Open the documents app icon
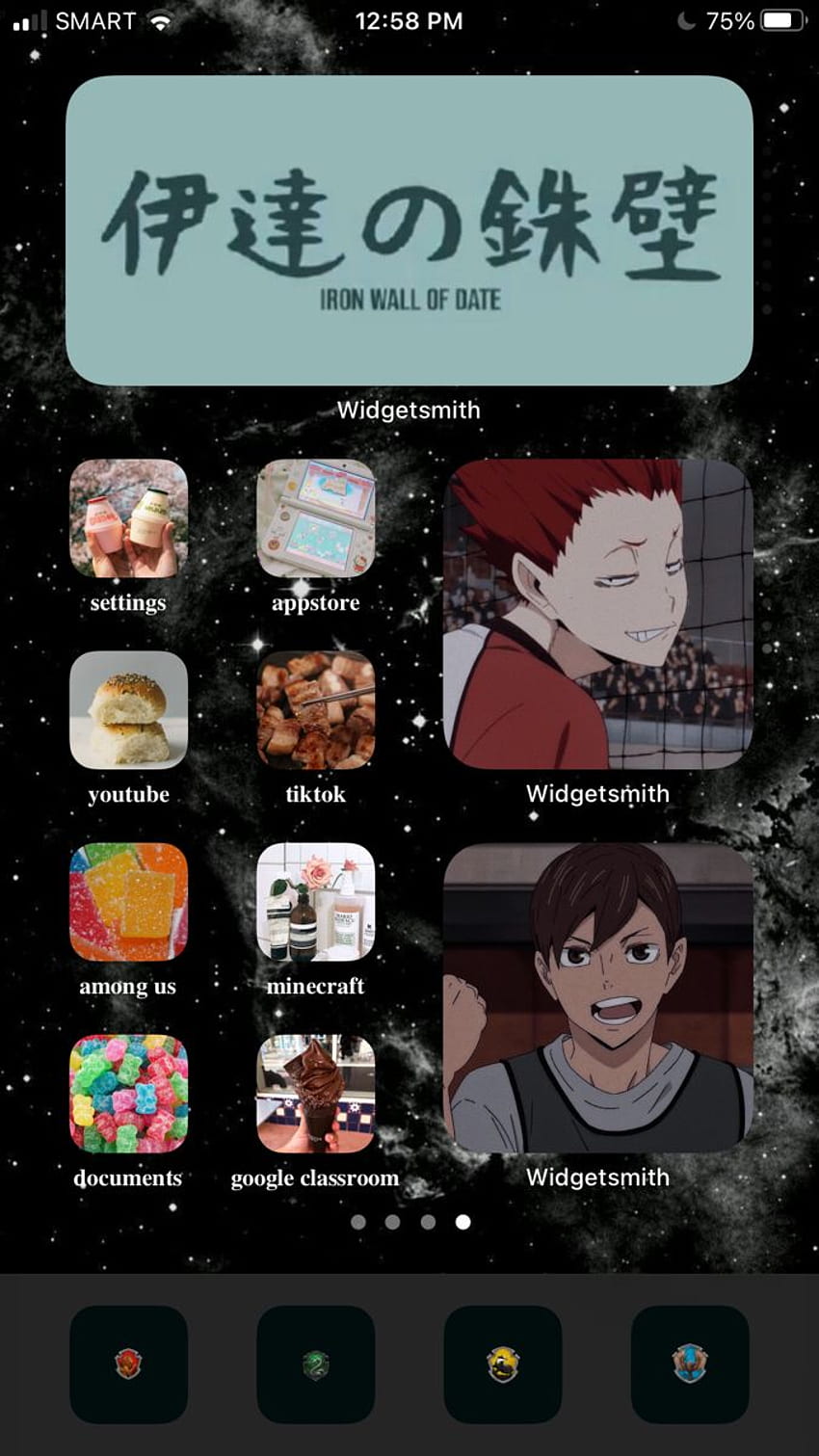 (x=128, y=1094)
